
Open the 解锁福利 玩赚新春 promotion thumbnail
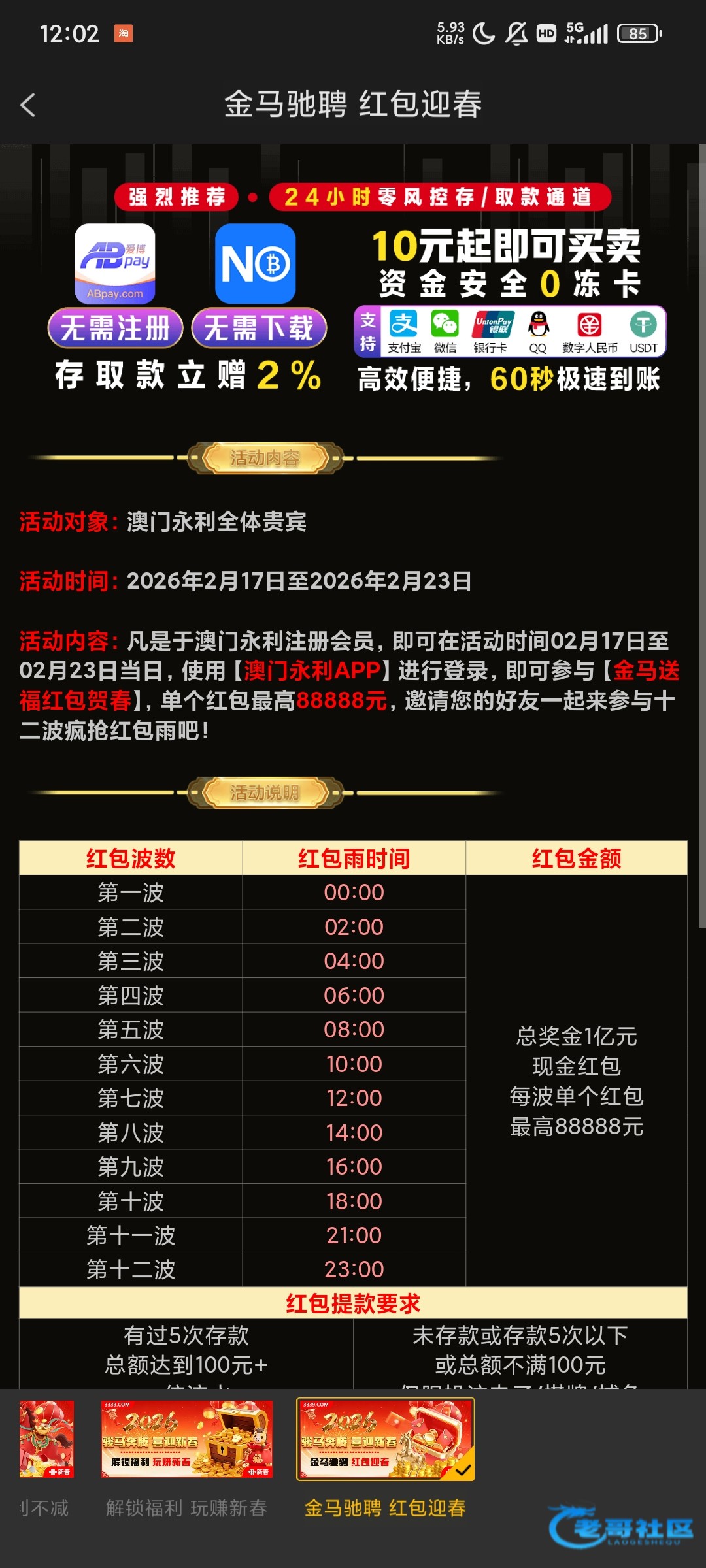[186, 1439]
